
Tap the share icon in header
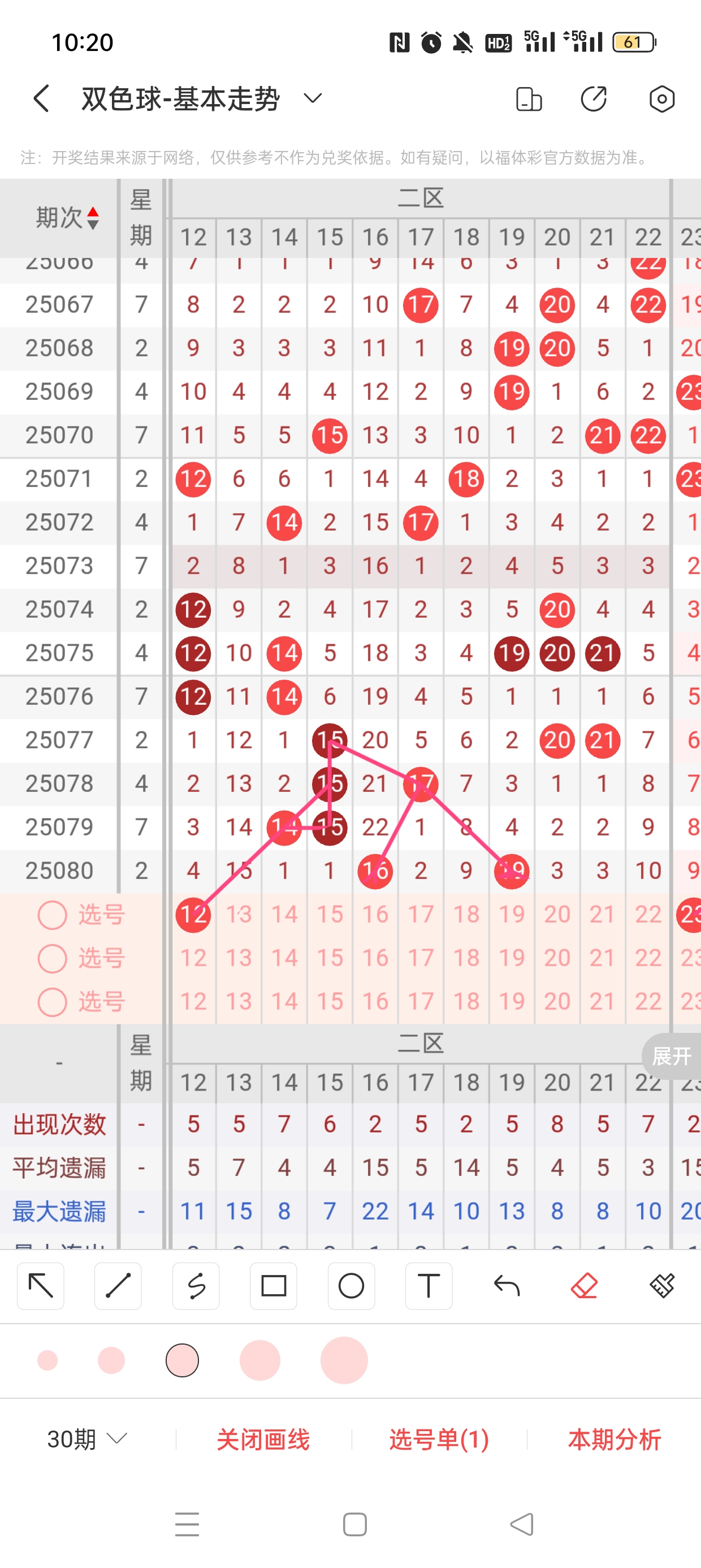click(x=593, y=98)
